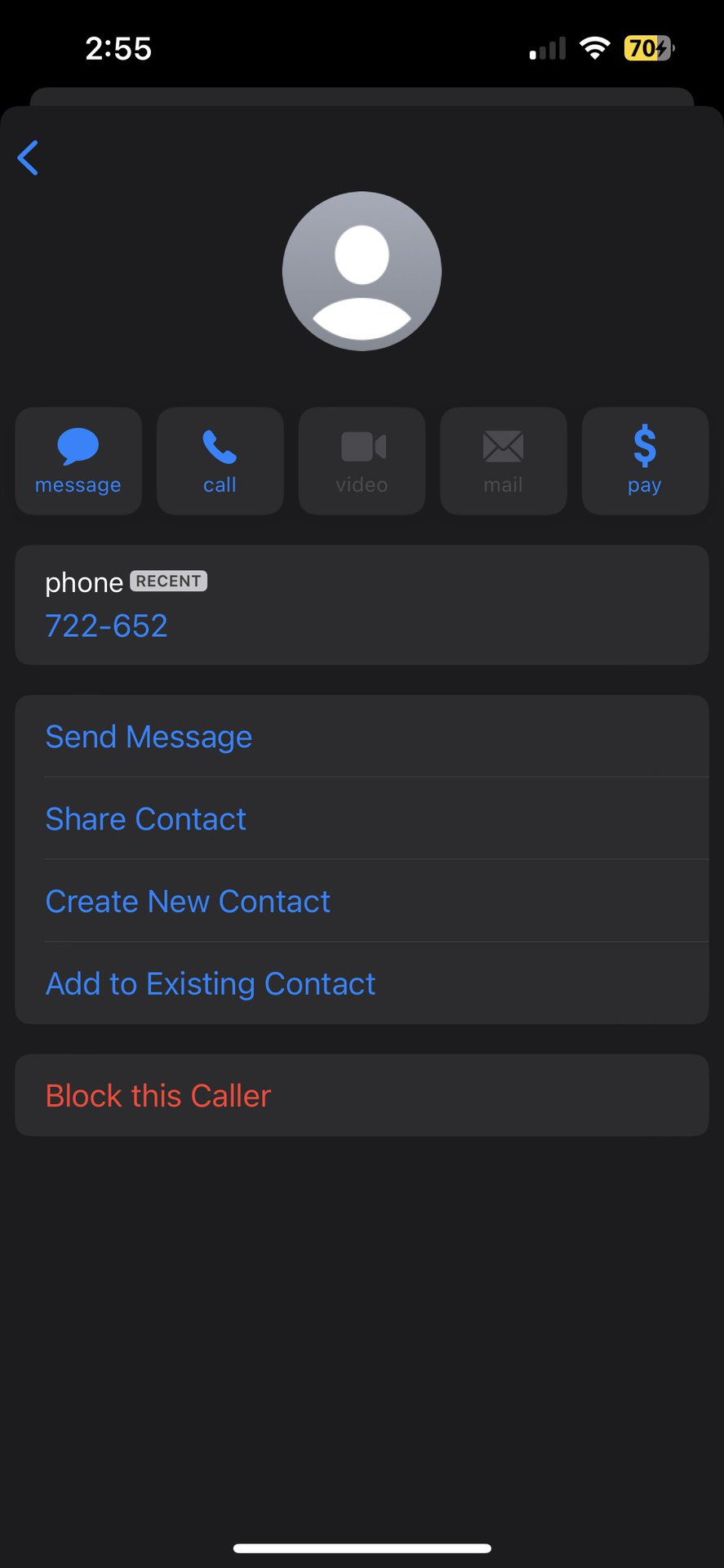Tap the pay button

(644, 461)
